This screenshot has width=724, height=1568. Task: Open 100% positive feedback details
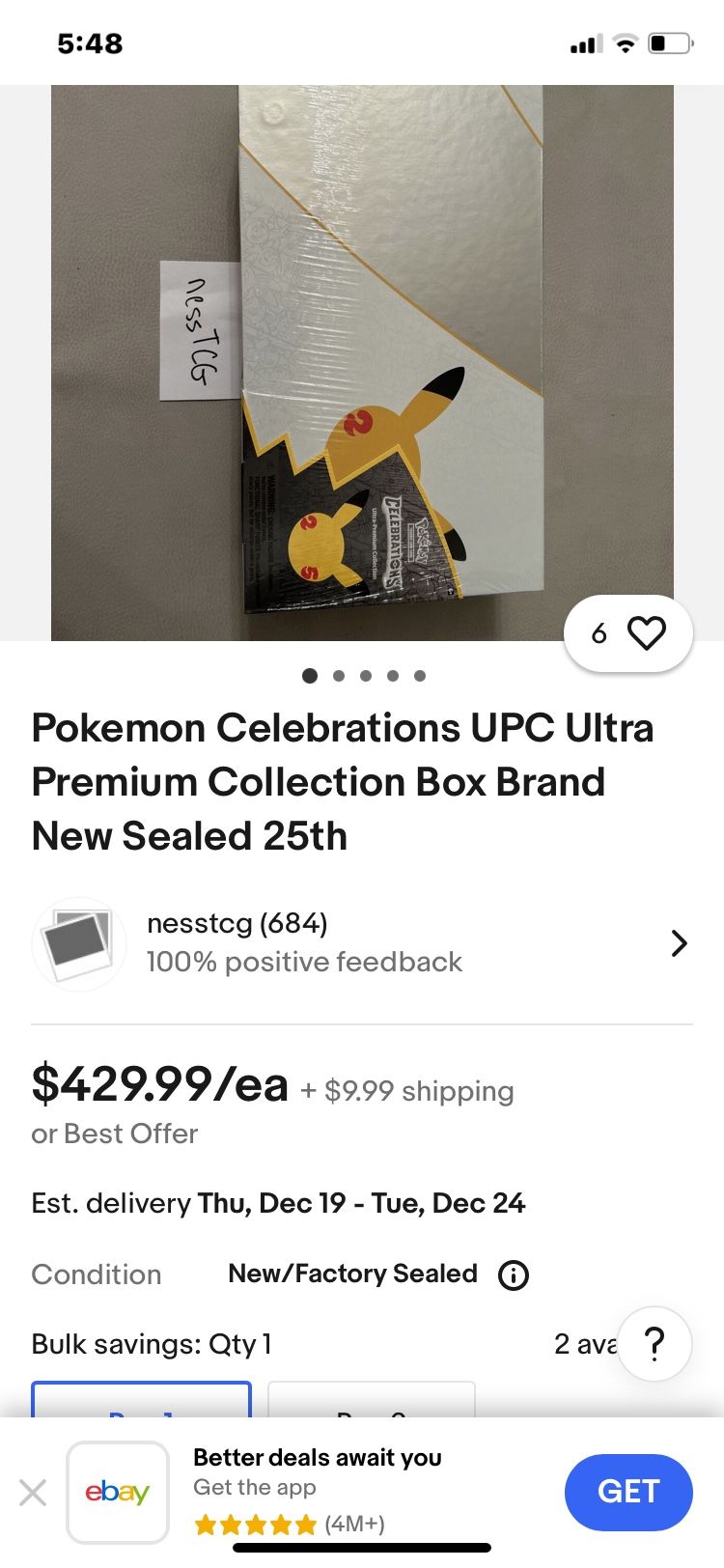tap(304, 962)
